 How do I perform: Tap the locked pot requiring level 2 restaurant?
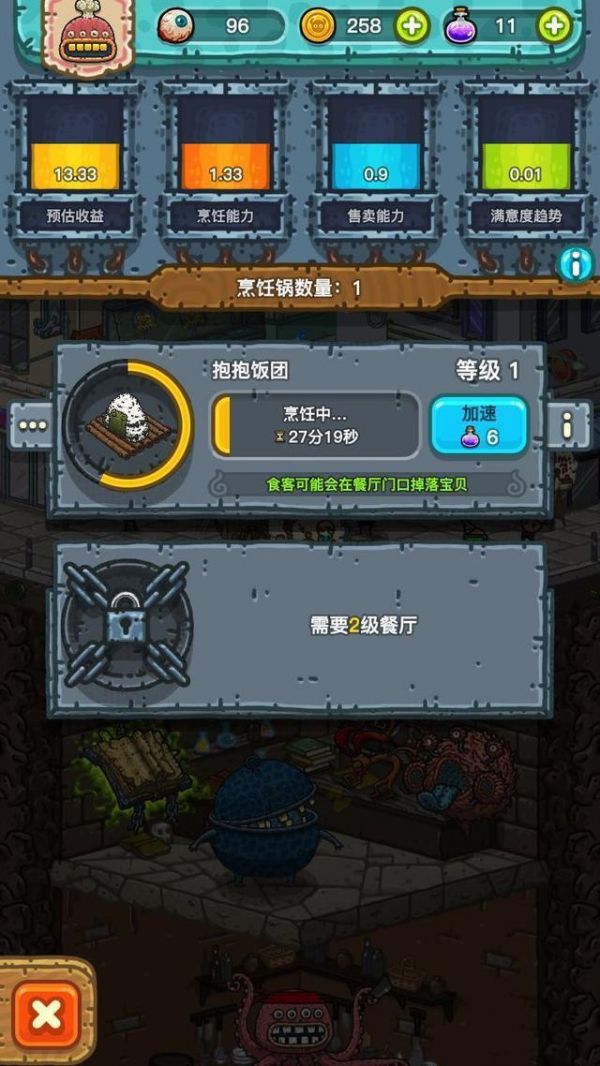(126, 625)
